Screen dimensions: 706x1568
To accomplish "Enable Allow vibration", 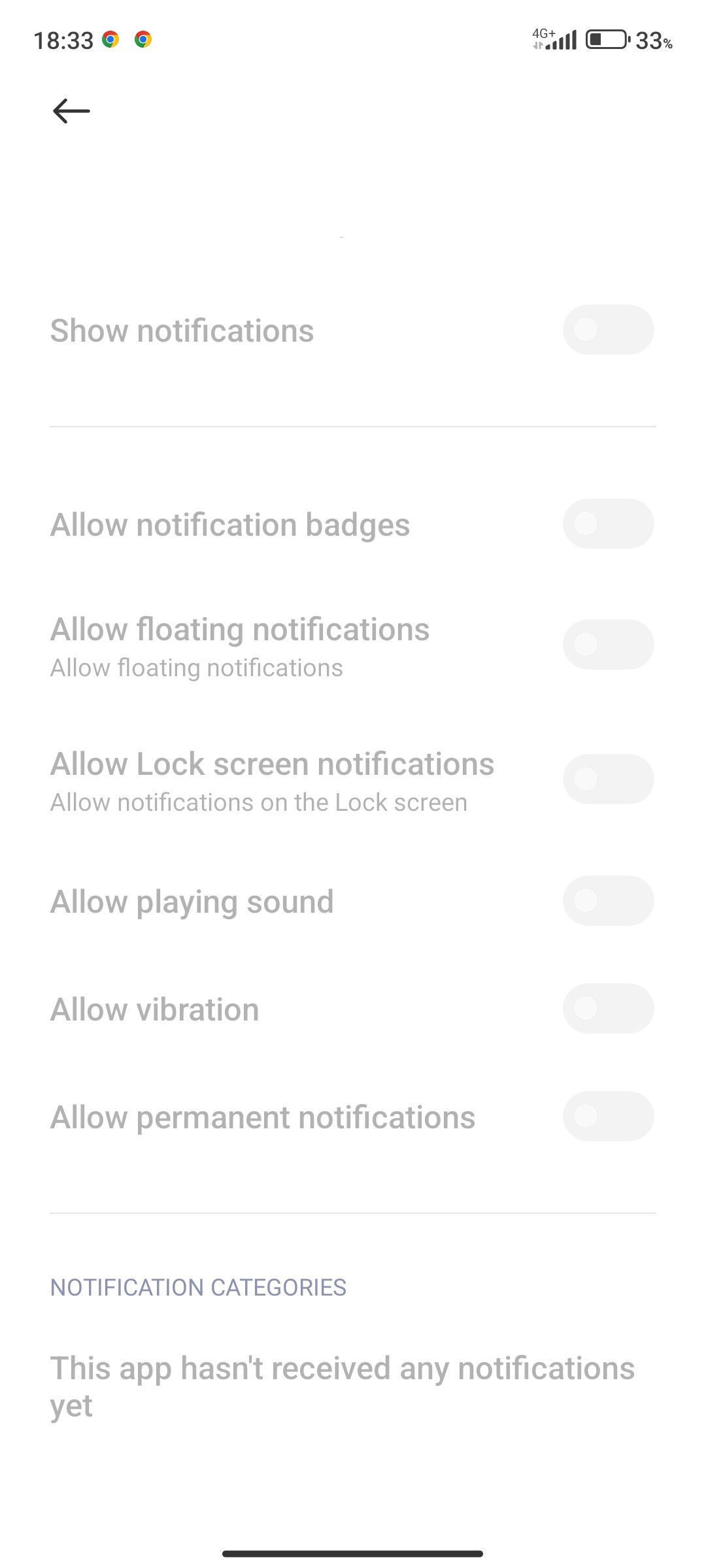I will (608, 1009).
